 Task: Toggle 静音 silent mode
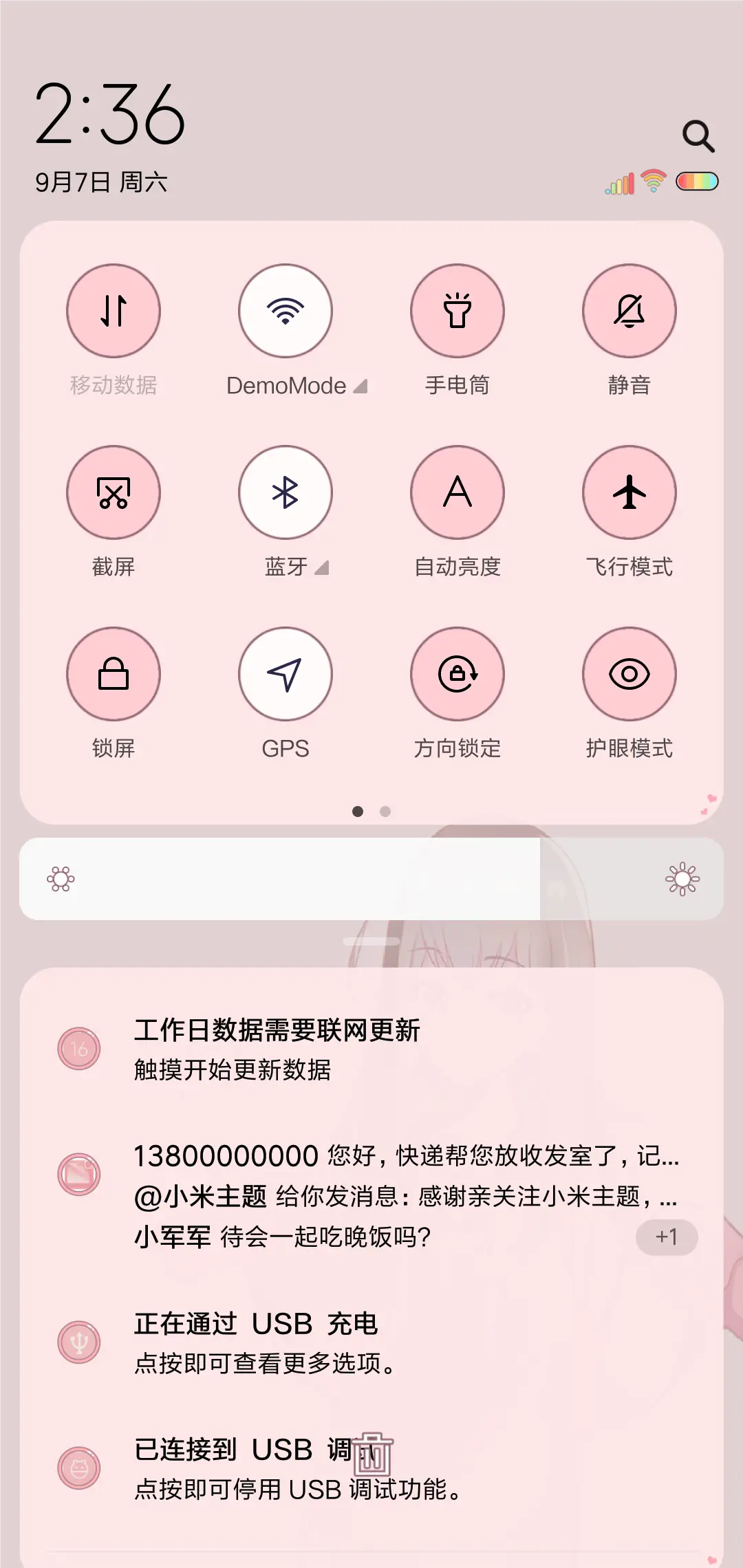pos(629,311)
